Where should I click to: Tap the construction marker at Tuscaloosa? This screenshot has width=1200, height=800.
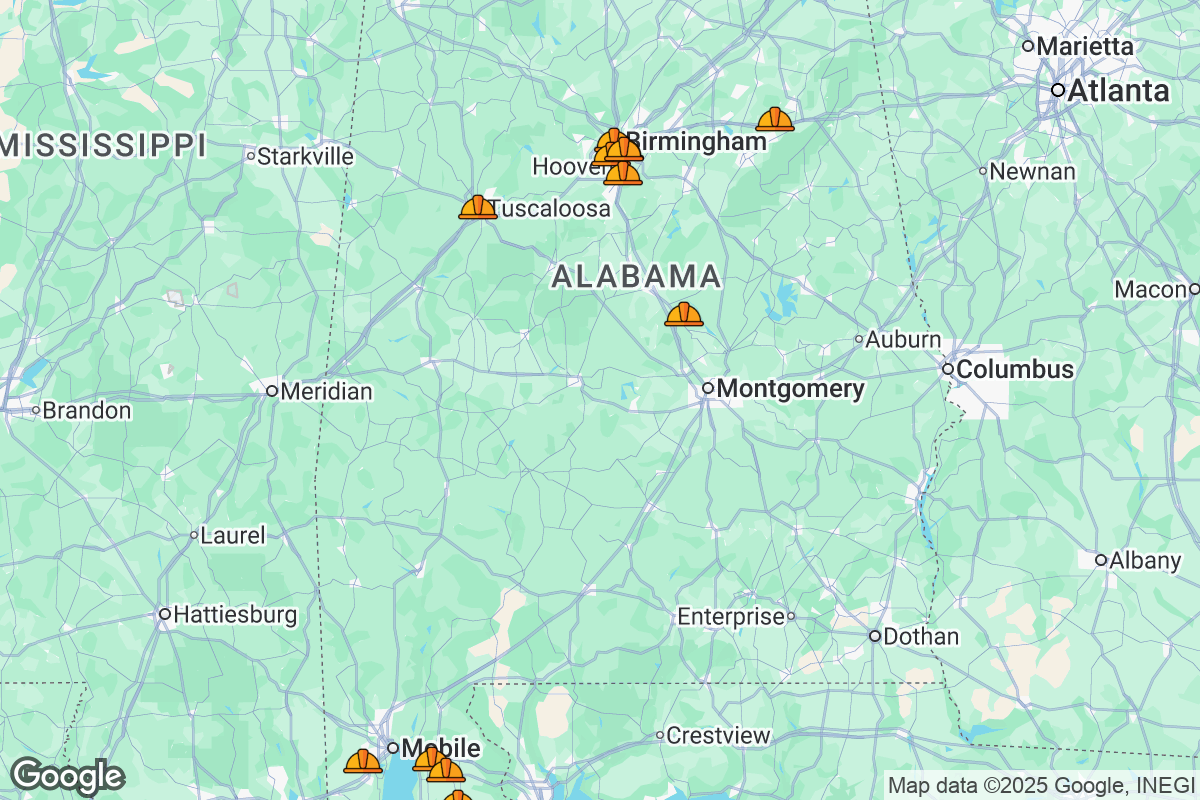click(478, 207)
